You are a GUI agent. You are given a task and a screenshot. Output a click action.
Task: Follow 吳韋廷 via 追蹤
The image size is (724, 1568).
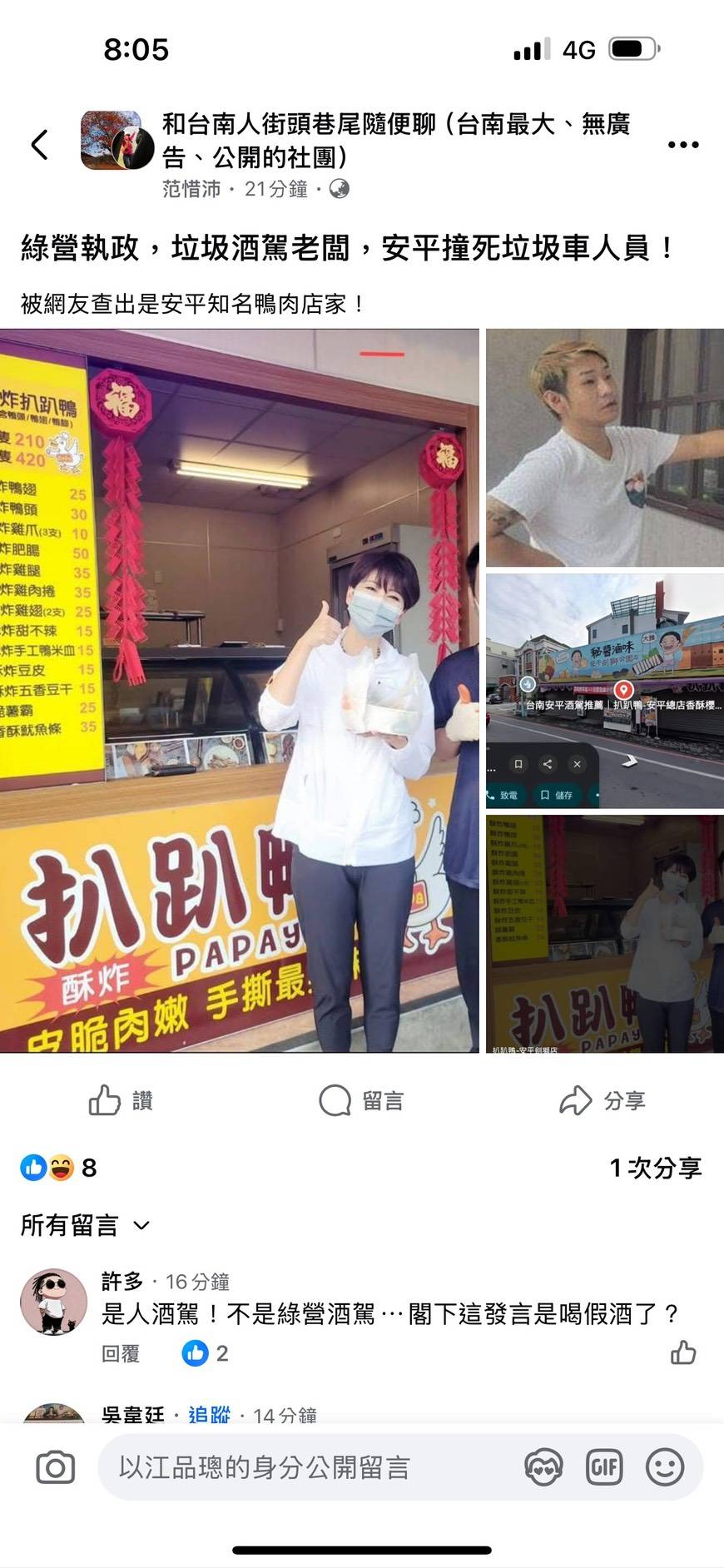(x=209, y=1415)
